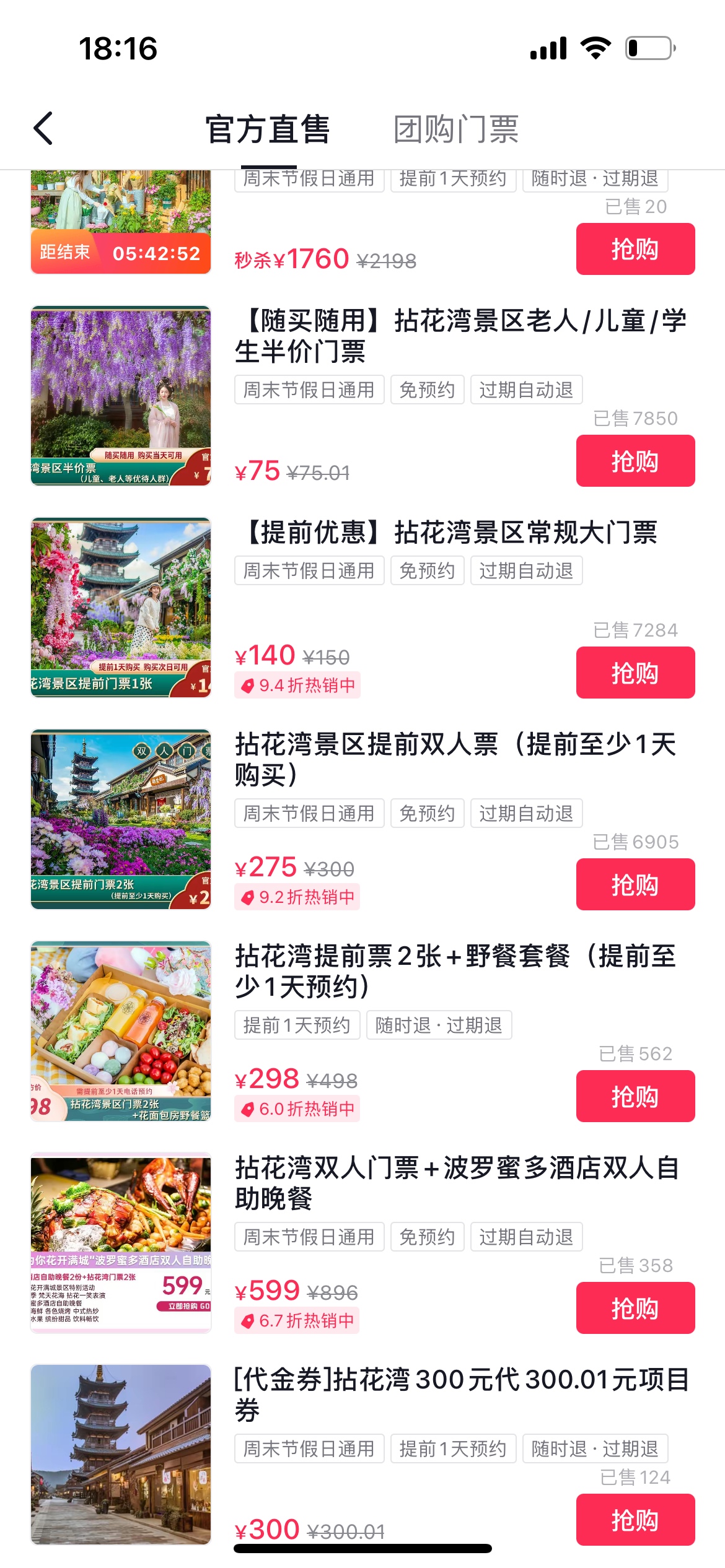Screen dimensions: 725x1568
Task: Switch to the 团购门票 tab
Action: pos(456,130)
